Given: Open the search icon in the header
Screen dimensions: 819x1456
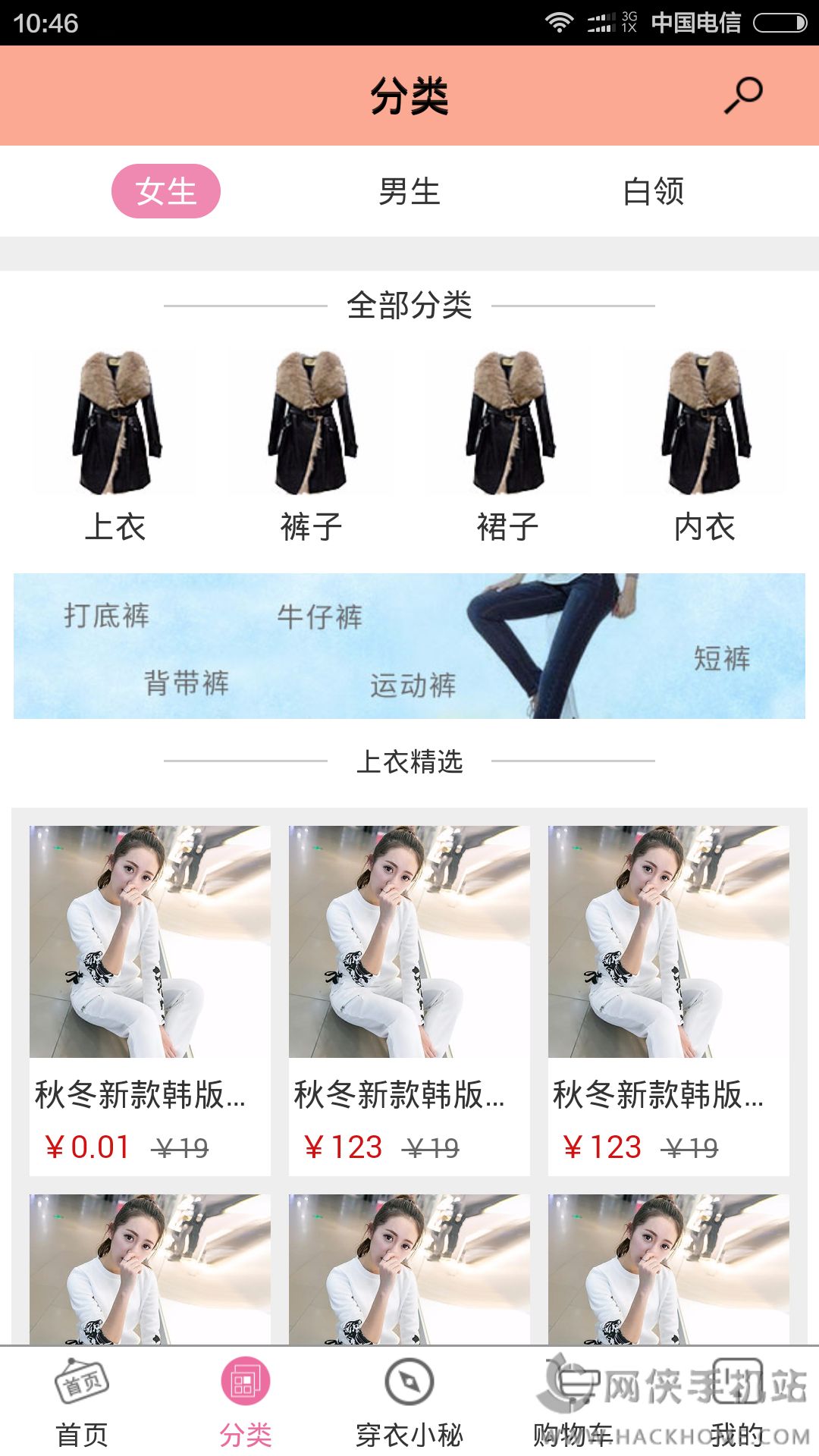Looking at the screenshot, I should click(742, 96).
